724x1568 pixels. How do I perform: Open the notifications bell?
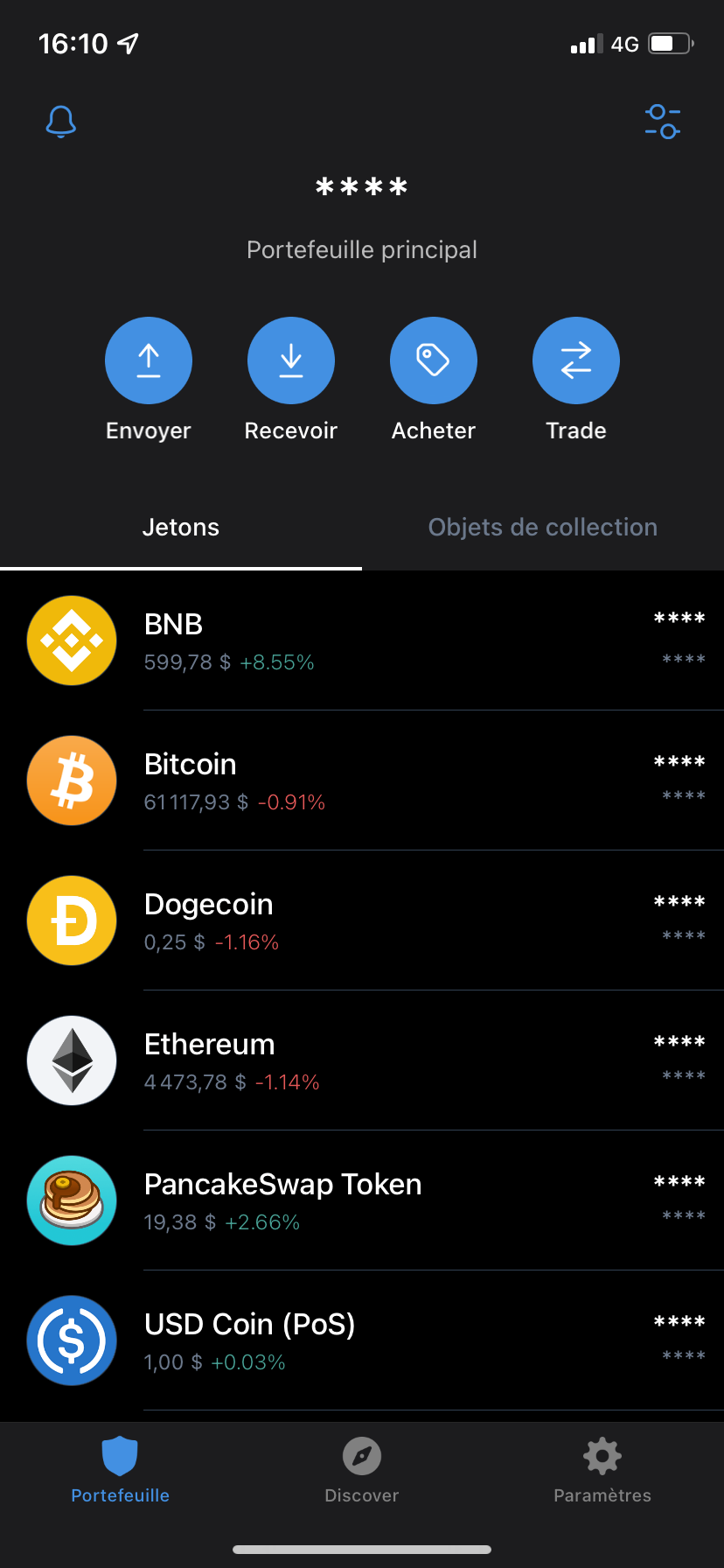(61, 122)
